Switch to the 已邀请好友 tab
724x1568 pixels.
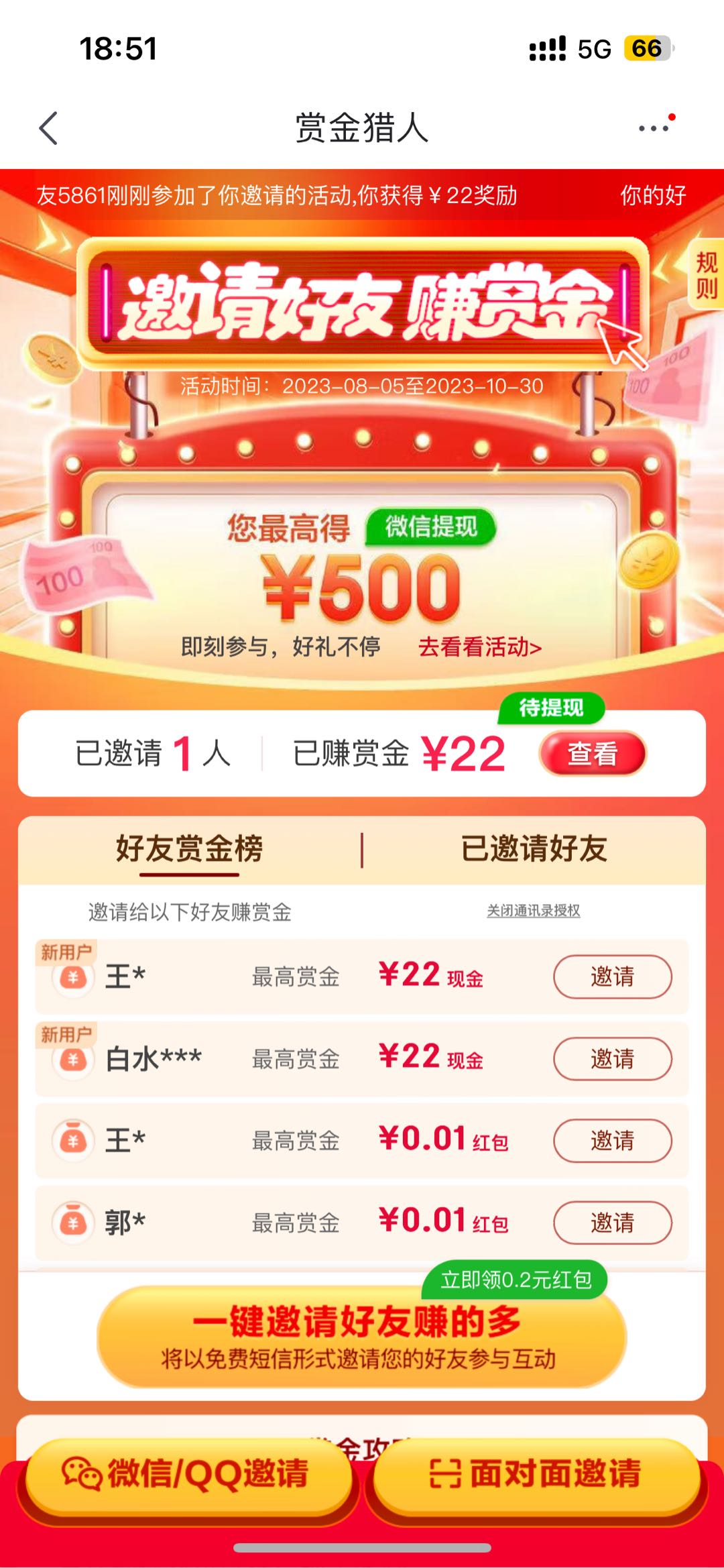pyautogui.click(x=534, y=849)
